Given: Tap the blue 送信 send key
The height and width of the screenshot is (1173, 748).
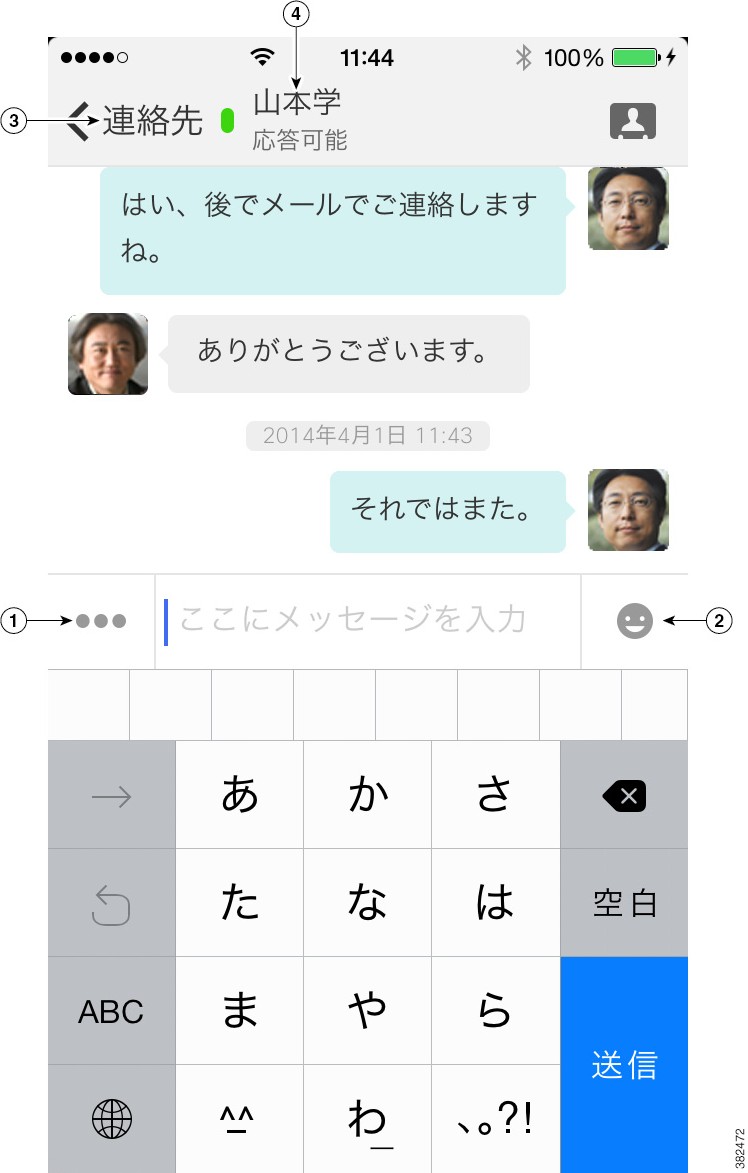Looking at the screenshot, I should (x=624, y=1064).
